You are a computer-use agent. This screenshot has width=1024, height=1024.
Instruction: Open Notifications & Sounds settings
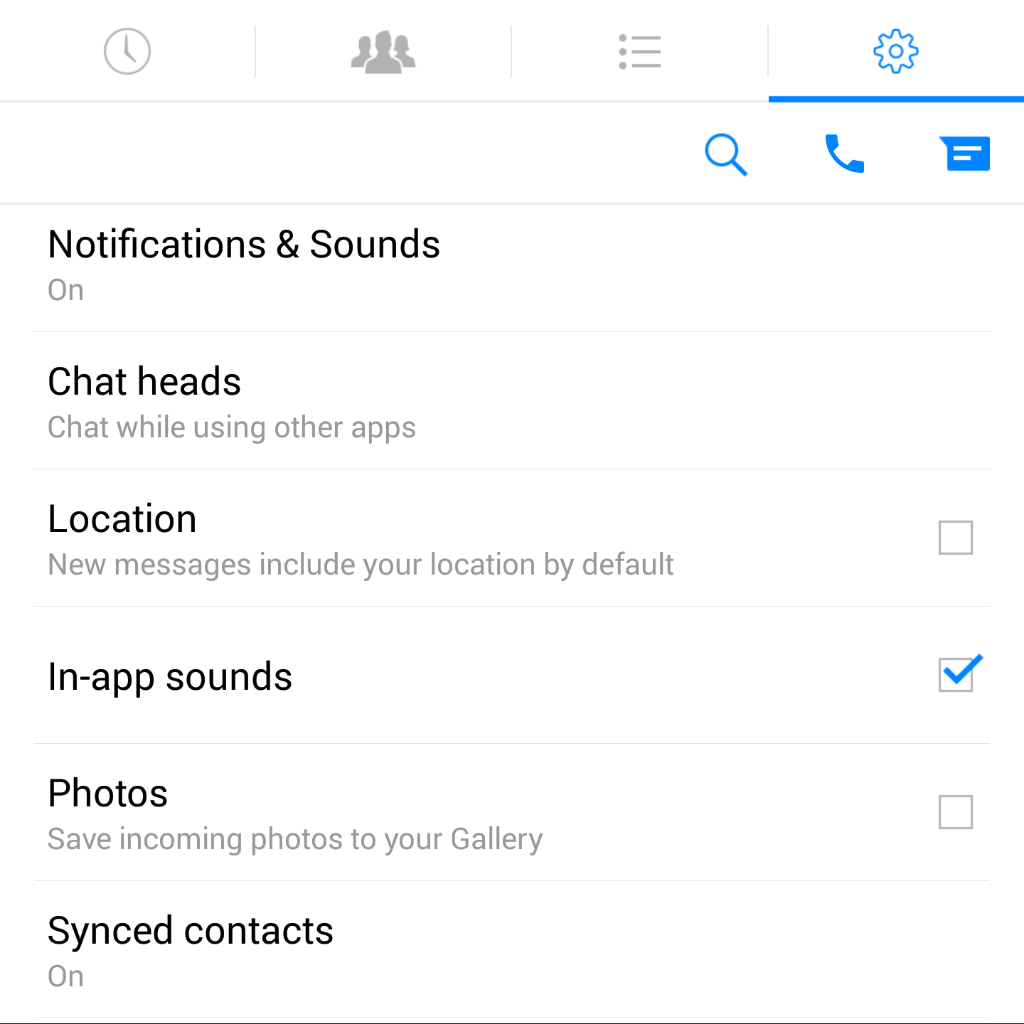click(x=244, y=265)
